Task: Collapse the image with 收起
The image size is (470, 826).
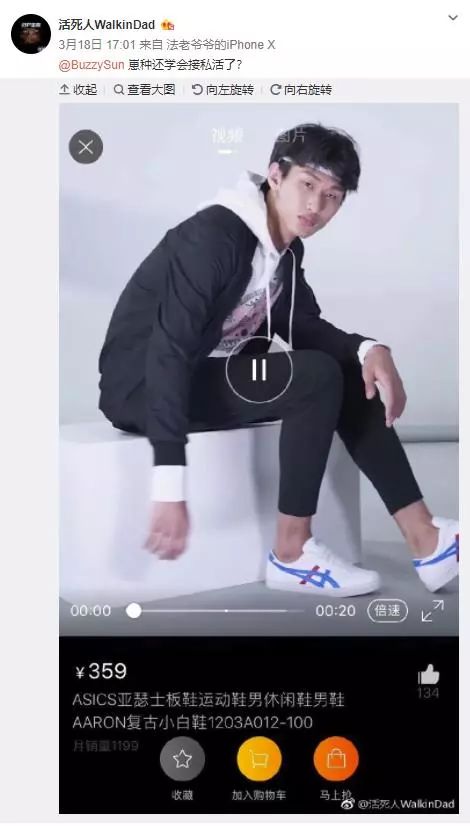Action: [x=78, y=90]
